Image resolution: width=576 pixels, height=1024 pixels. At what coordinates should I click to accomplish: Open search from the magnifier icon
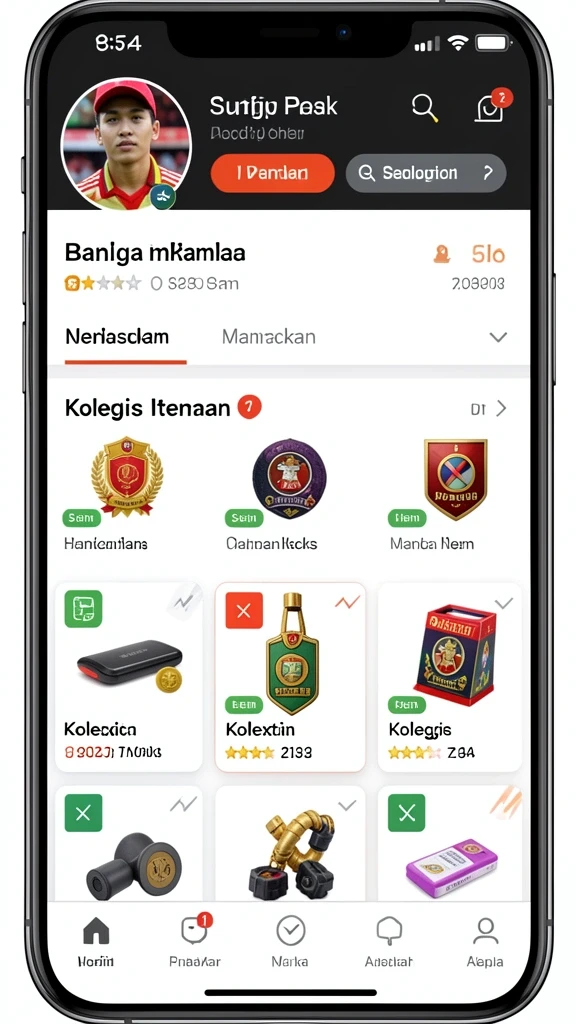click(424, 107)
